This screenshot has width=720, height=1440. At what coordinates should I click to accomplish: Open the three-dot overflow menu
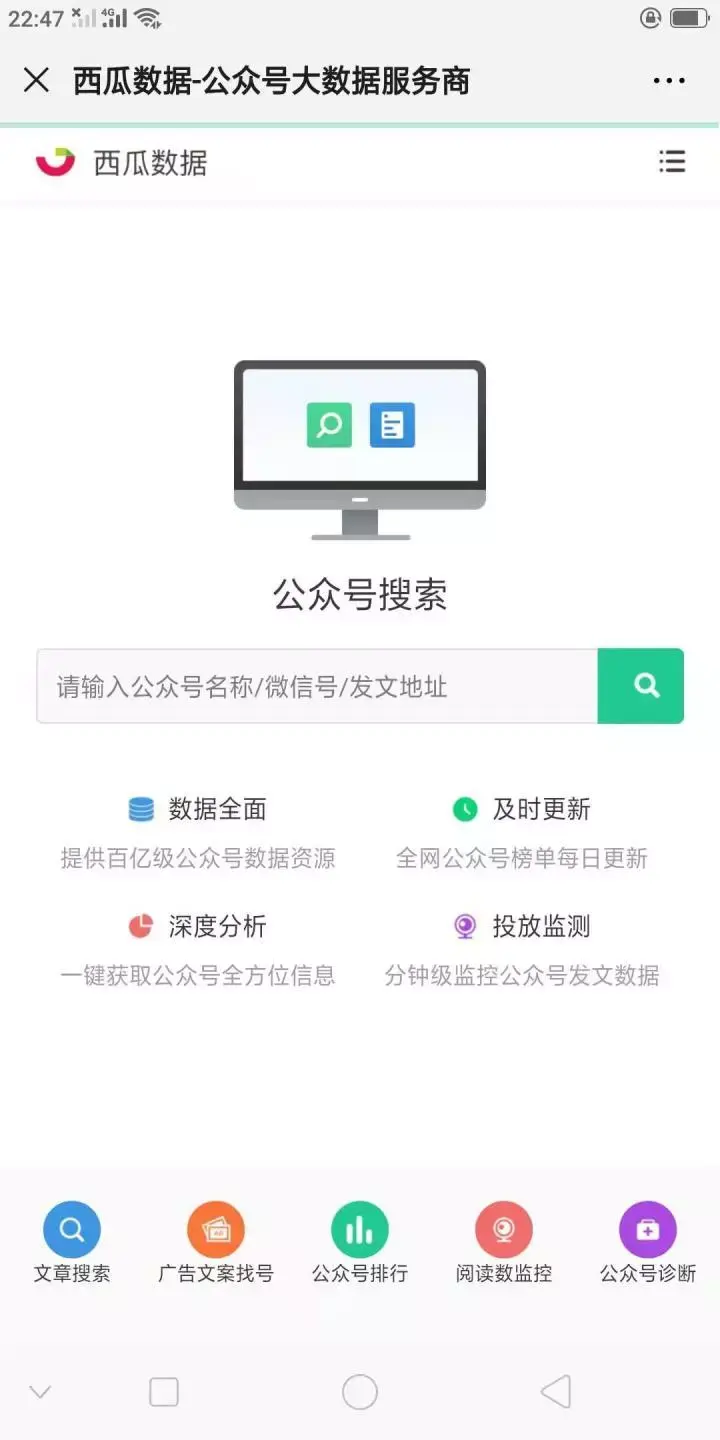click(669, 81)
